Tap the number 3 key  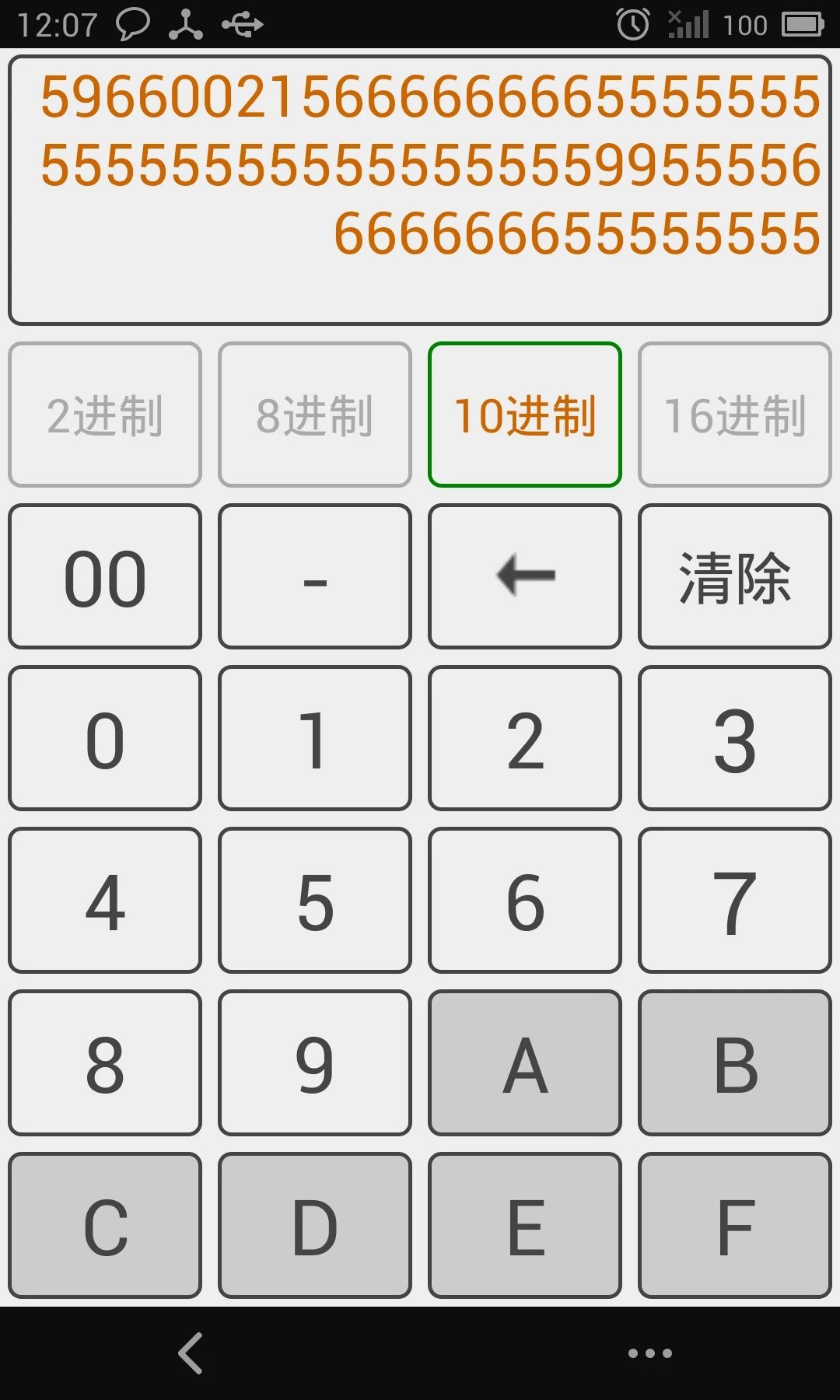[x=735, y=738]
